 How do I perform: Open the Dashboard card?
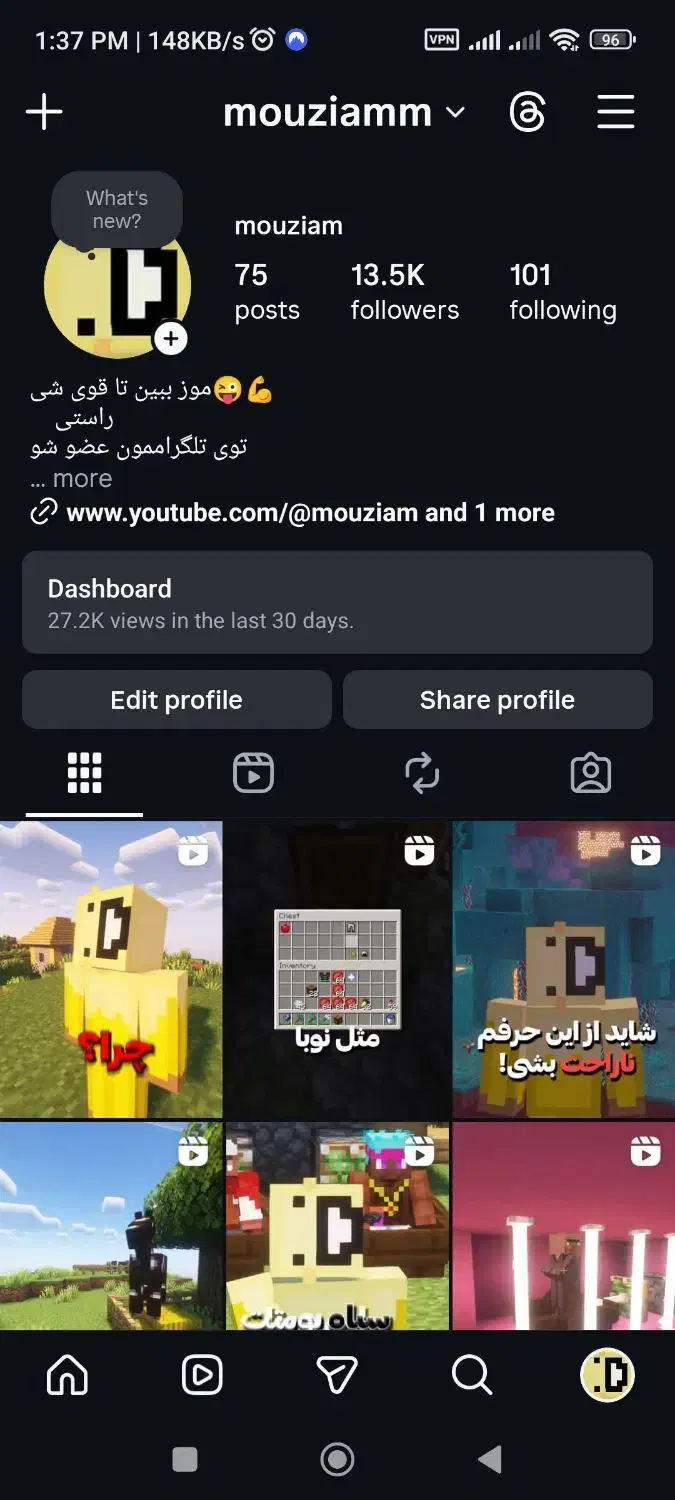tap(337, 602)
